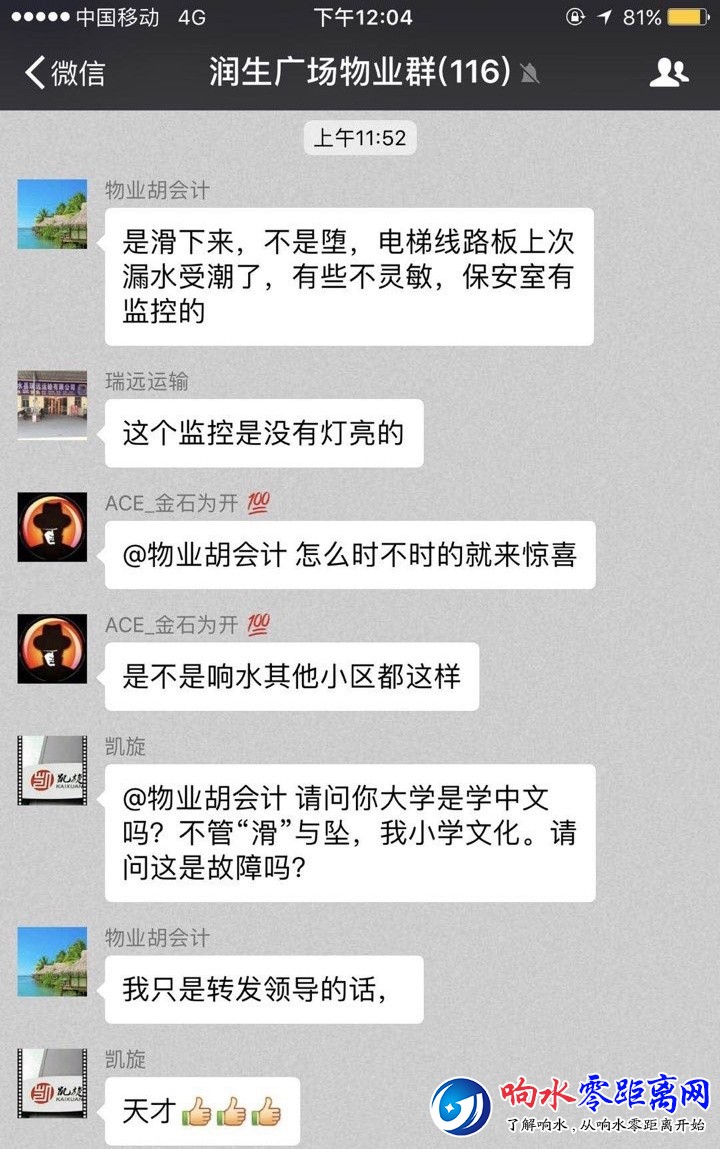Open ACE_金石为开's avatar next to 惊喜 message
This screenshot has width=720, height=1149.
(52, 527)
